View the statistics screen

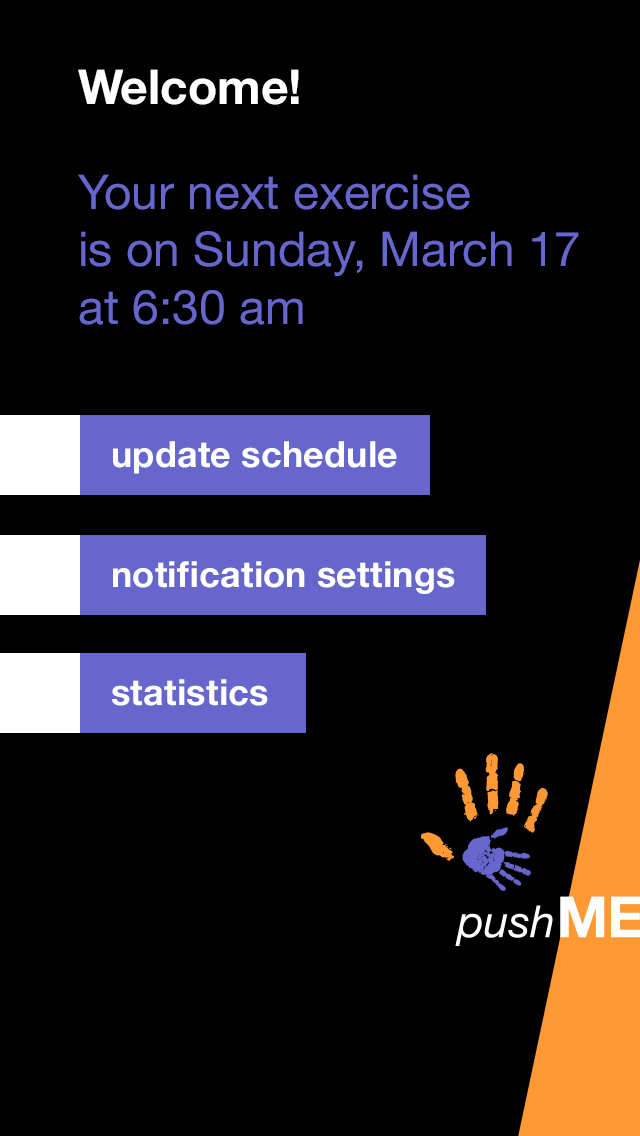pos(193,693)
